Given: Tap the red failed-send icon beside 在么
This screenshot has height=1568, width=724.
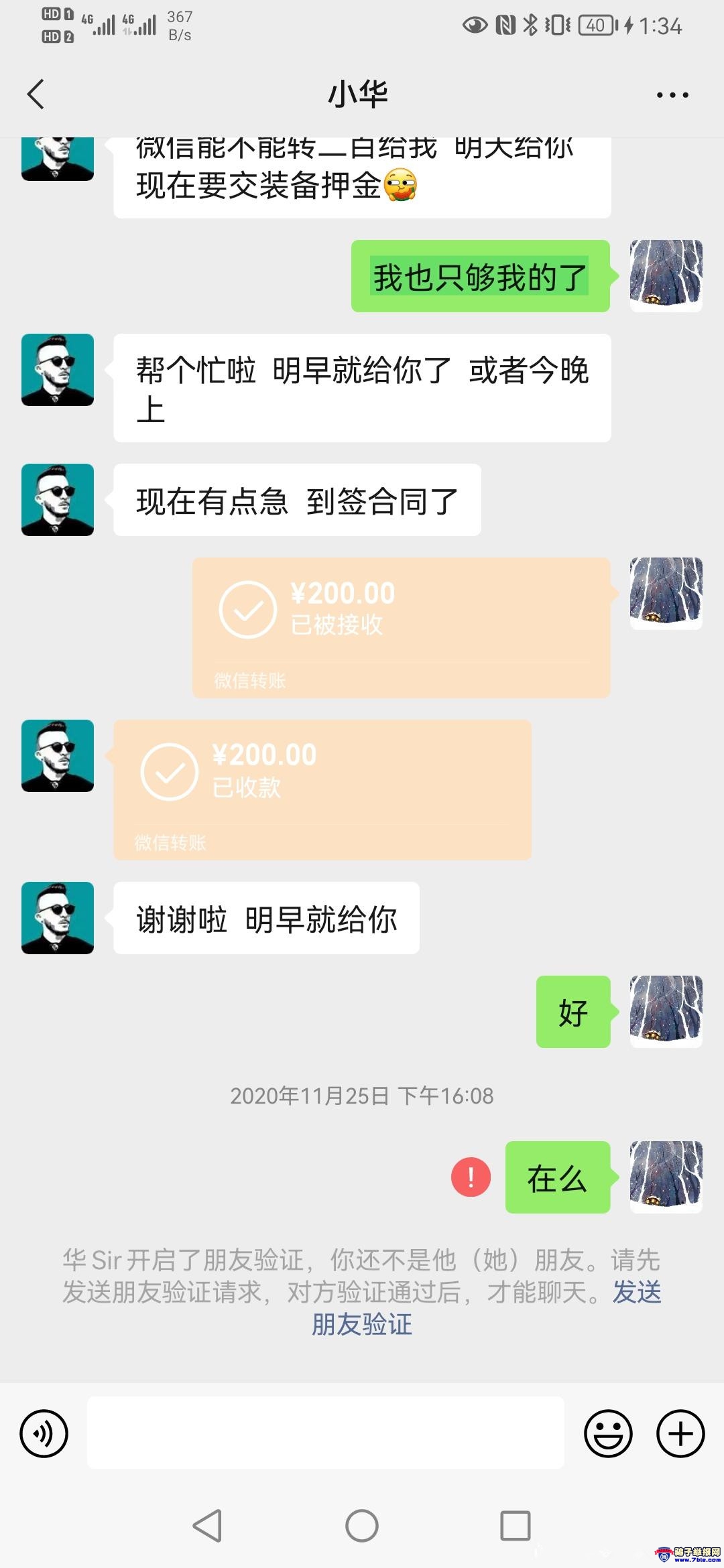Looking at the screenshot, I should point(471,1177).
